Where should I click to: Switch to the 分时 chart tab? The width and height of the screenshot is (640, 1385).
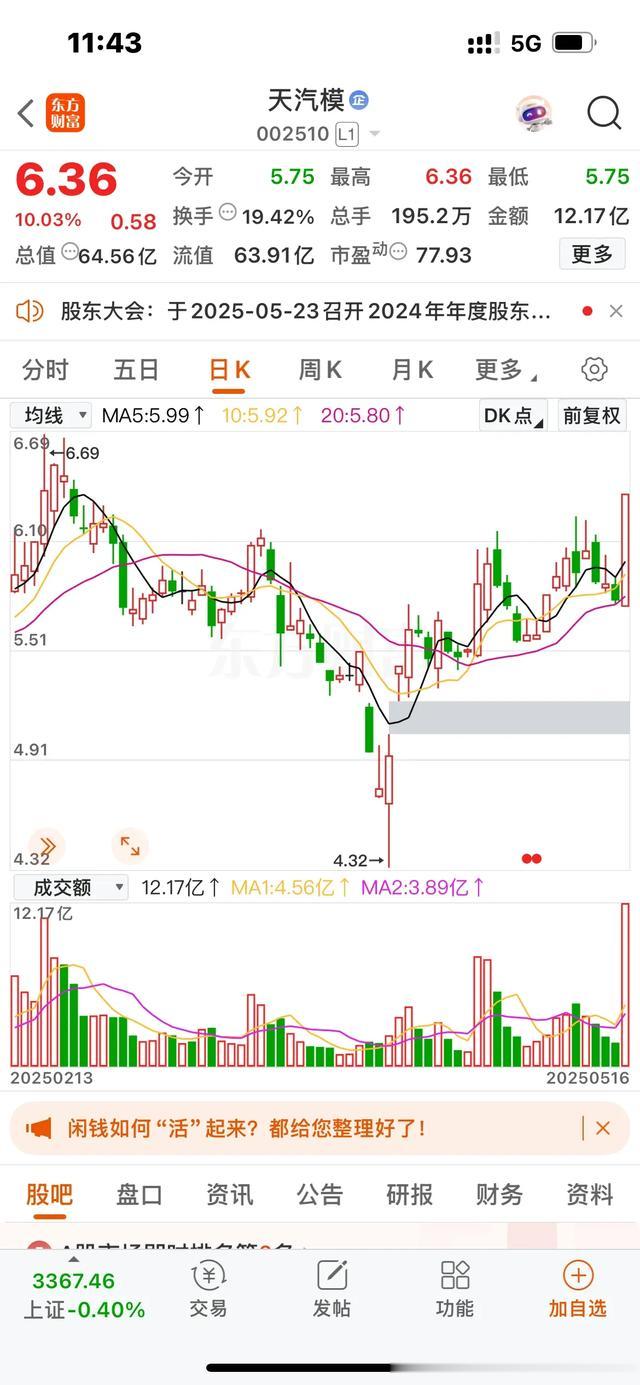[45, 370]
